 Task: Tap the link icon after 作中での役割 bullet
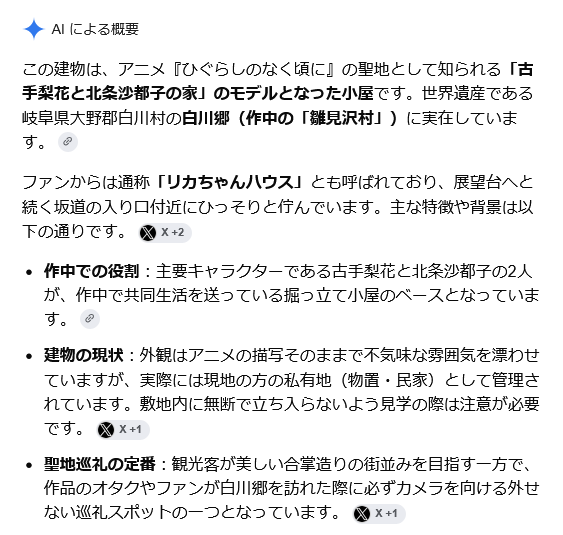pyautogui.click(x=89, y=318)
